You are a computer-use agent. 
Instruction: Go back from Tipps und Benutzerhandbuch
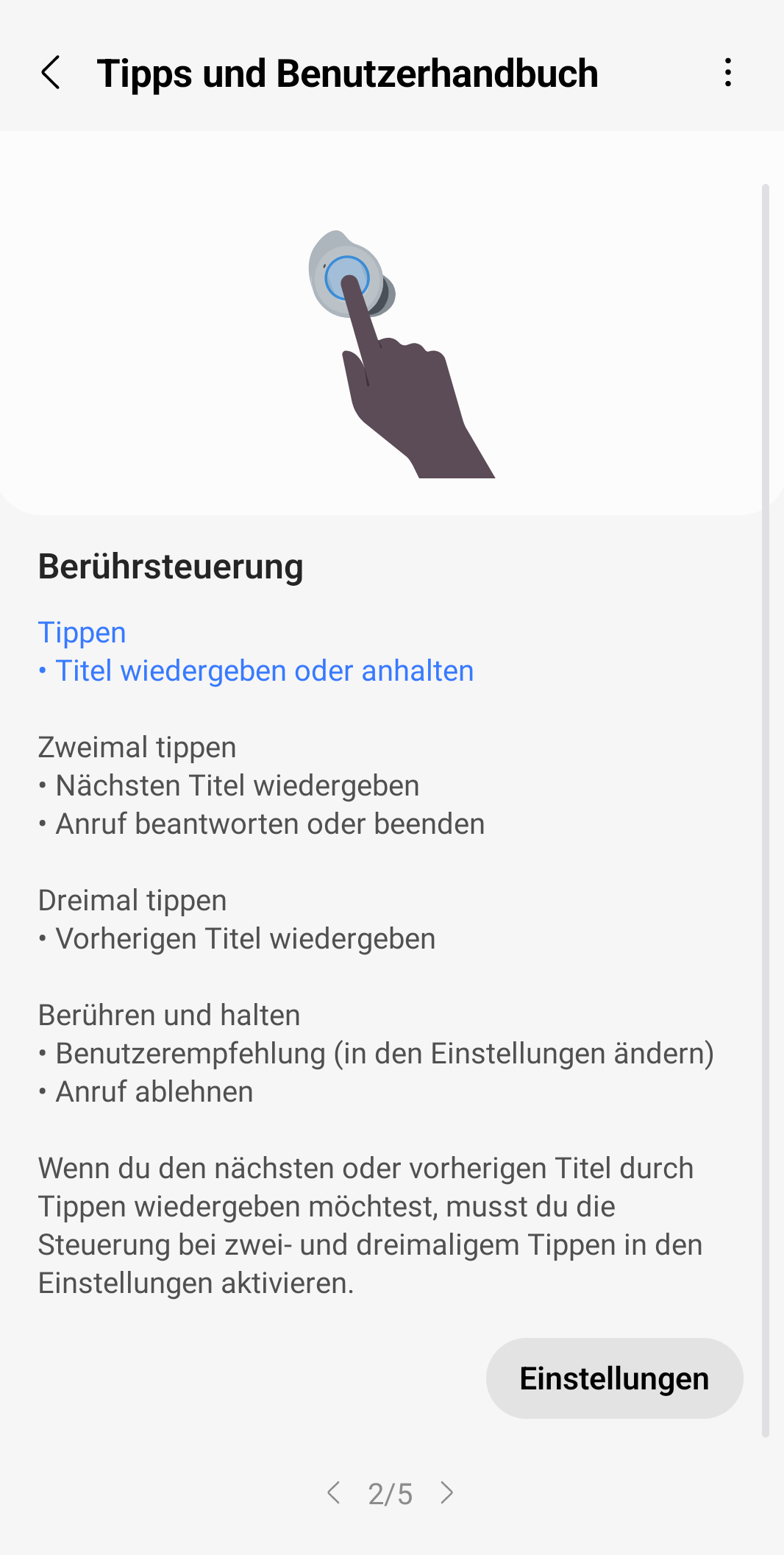tap(51, 73)
